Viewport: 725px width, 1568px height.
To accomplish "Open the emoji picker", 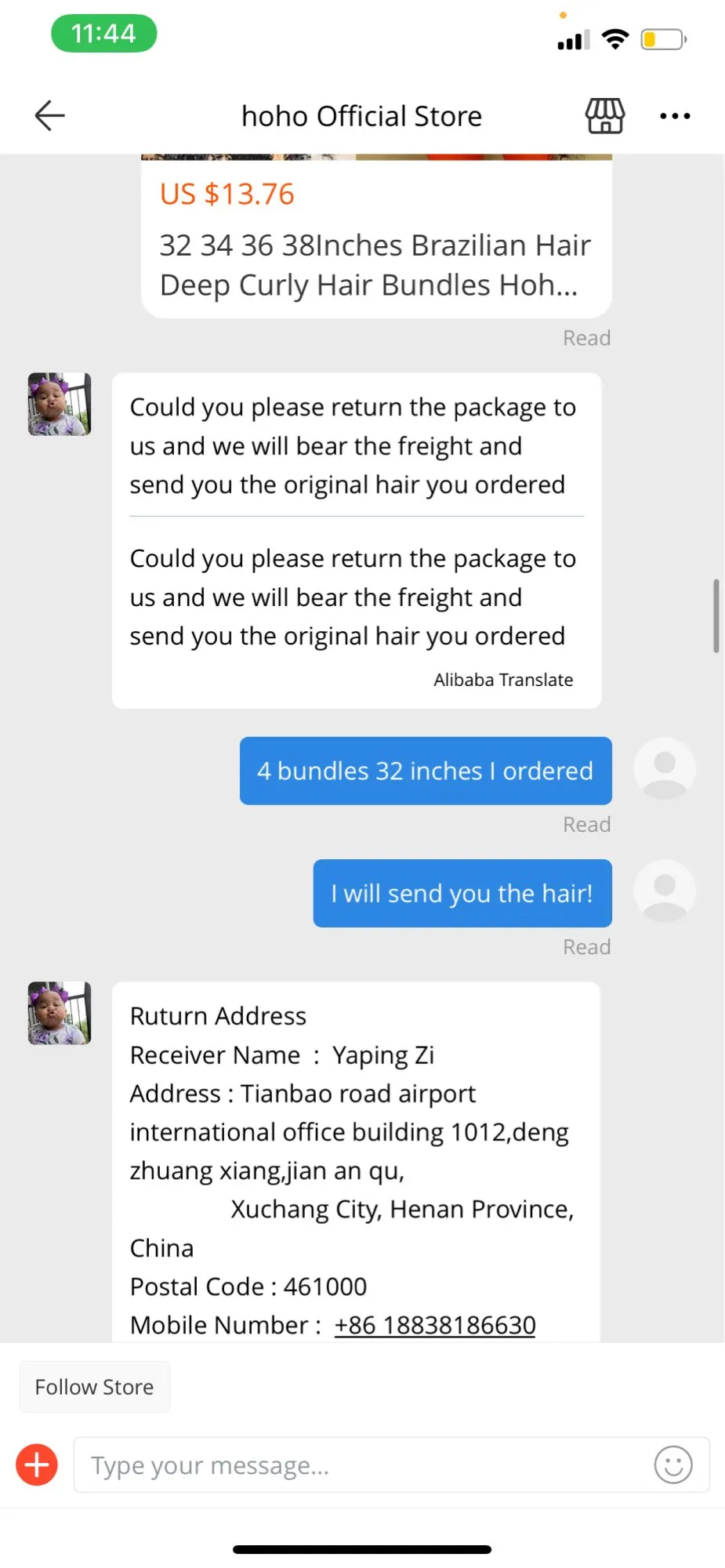I will coord(673,1465).
